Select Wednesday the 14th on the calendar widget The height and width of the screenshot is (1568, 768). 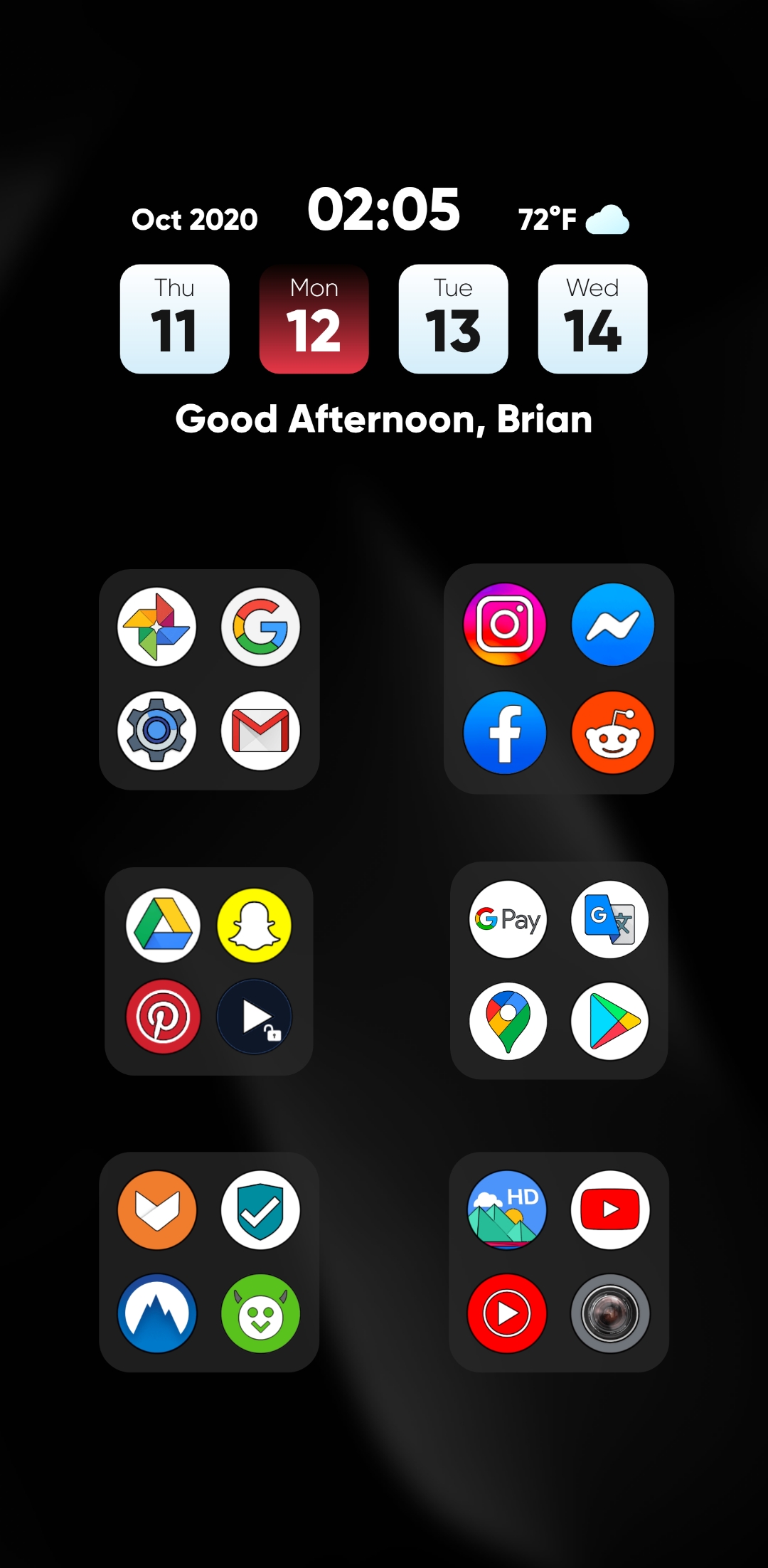592,319
